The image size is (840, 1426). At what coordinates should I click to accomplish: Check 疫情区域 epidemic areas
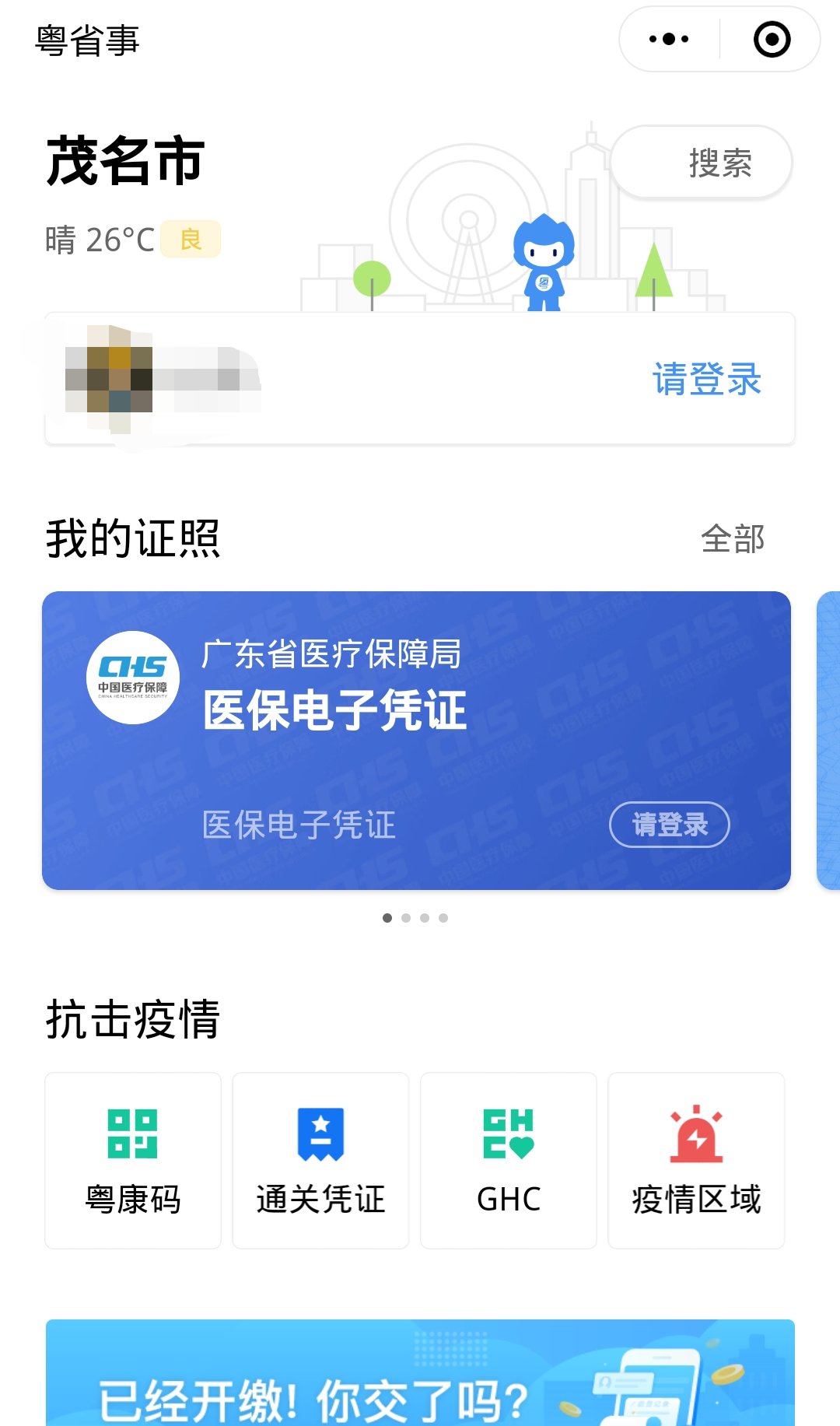(696, 1161)
